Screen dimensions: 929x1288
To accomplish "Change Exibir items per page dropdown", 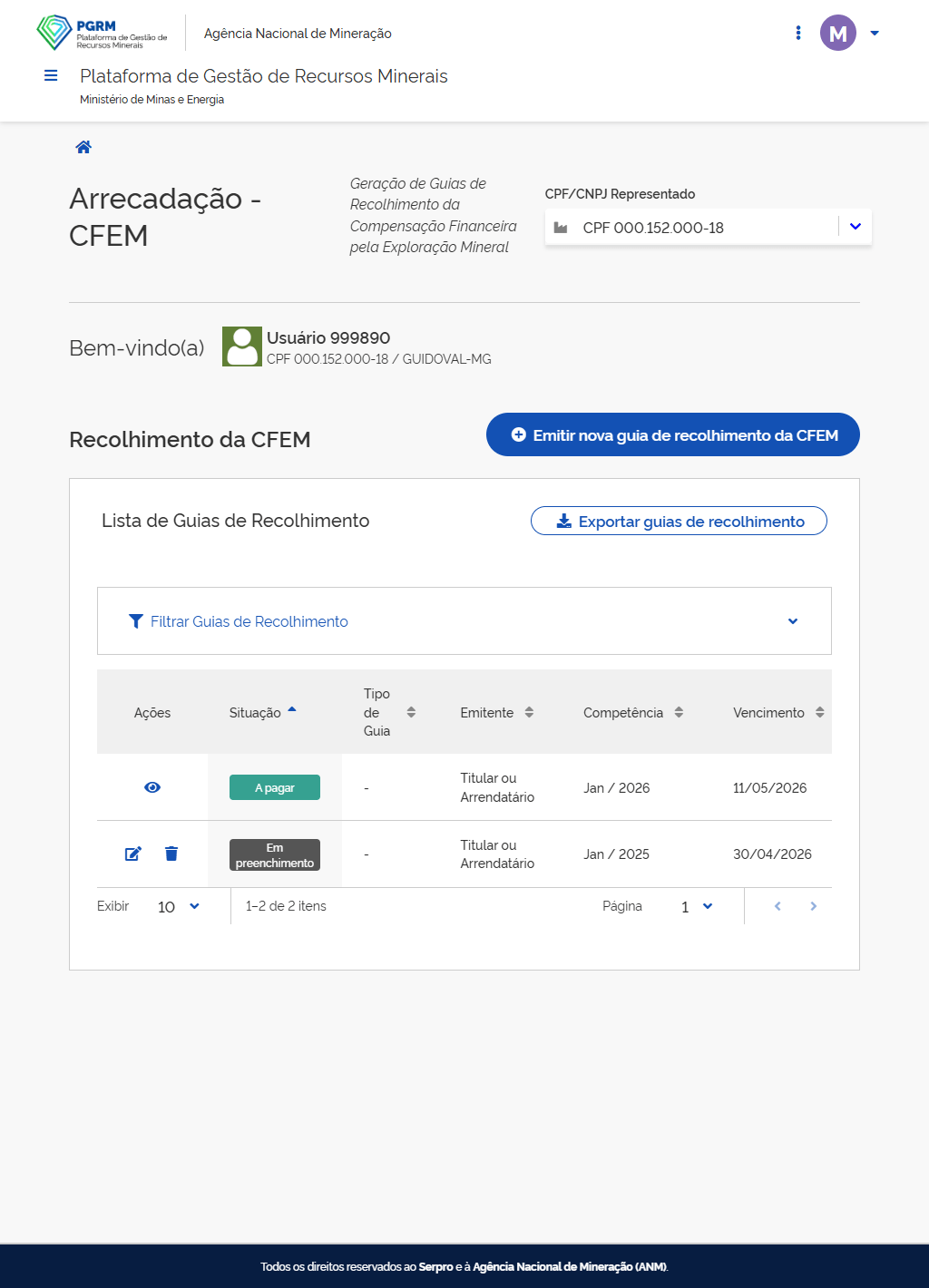I will click(x=179, y=906).
